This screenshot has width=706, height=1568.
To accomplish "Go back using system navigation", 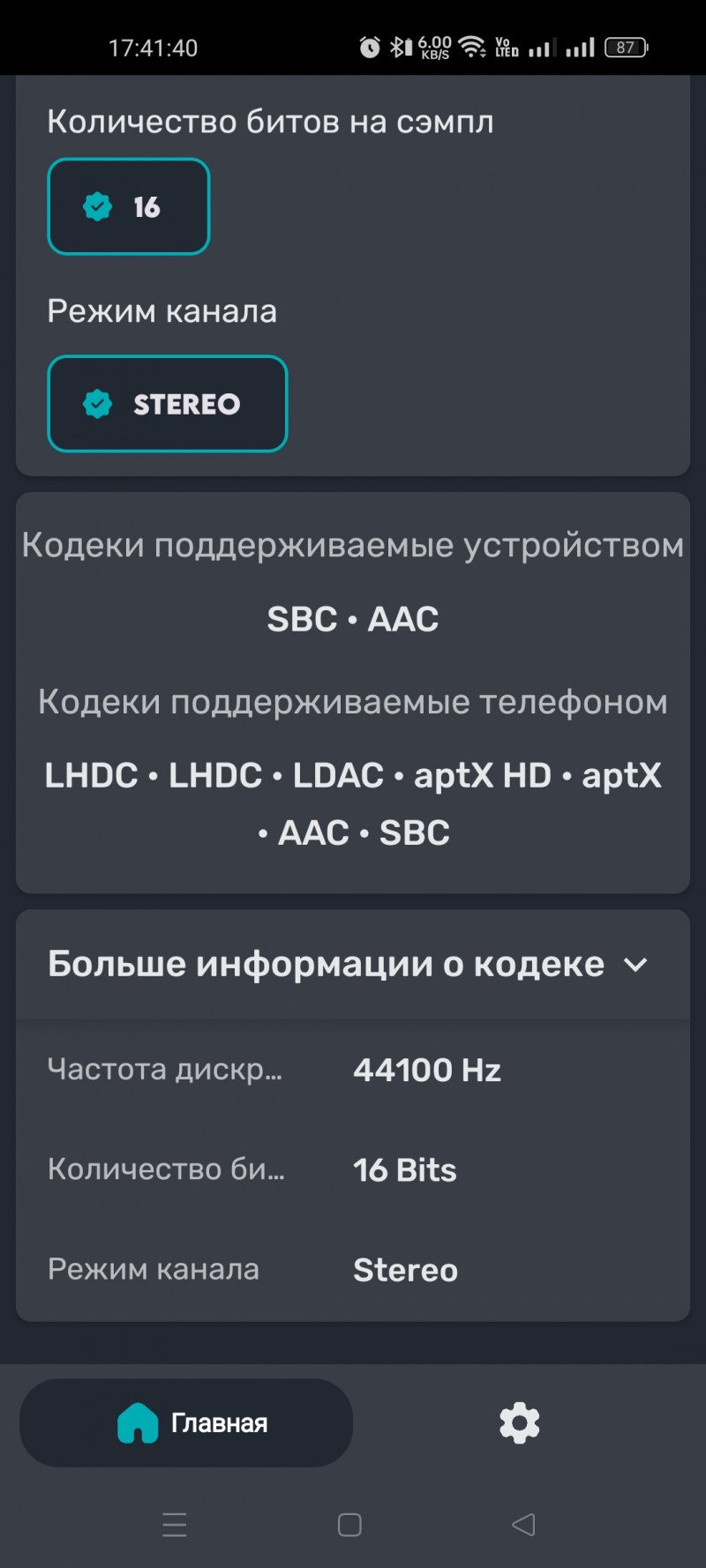I will [x=523, y=1524].
